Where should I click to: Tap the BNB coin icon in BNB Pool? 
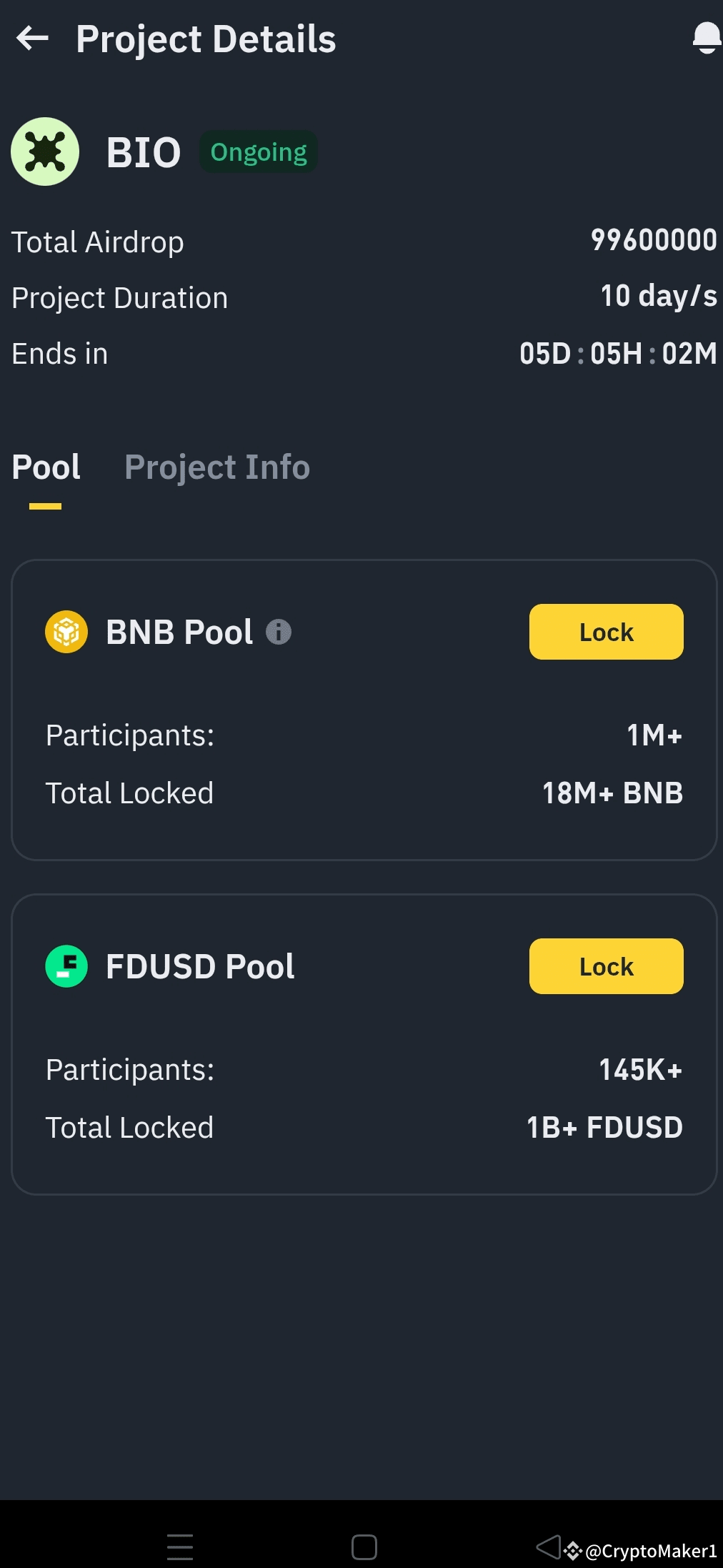66,631
